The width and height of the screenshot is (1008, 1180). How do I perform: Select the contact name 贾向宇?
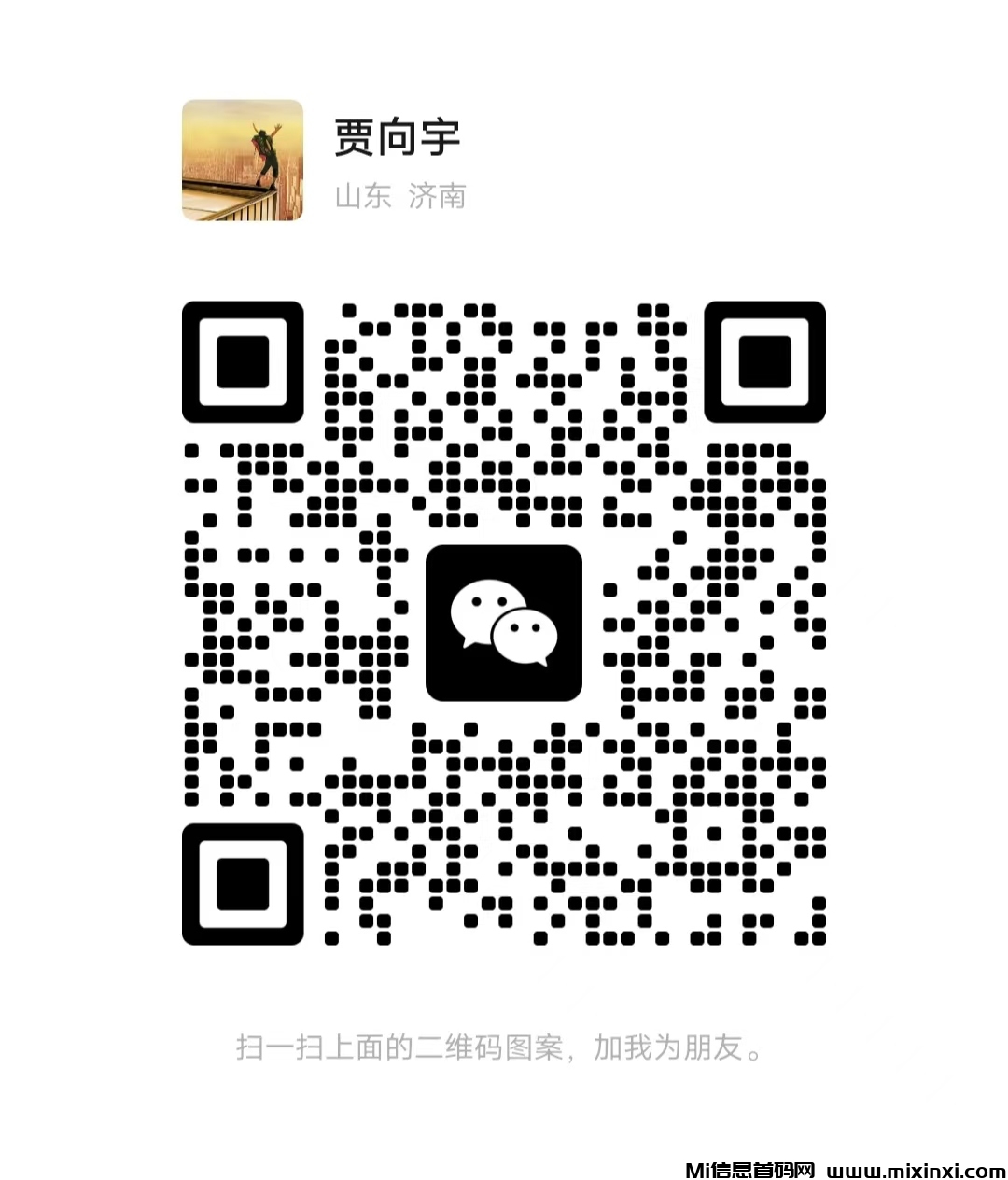(x=399, y=136)
